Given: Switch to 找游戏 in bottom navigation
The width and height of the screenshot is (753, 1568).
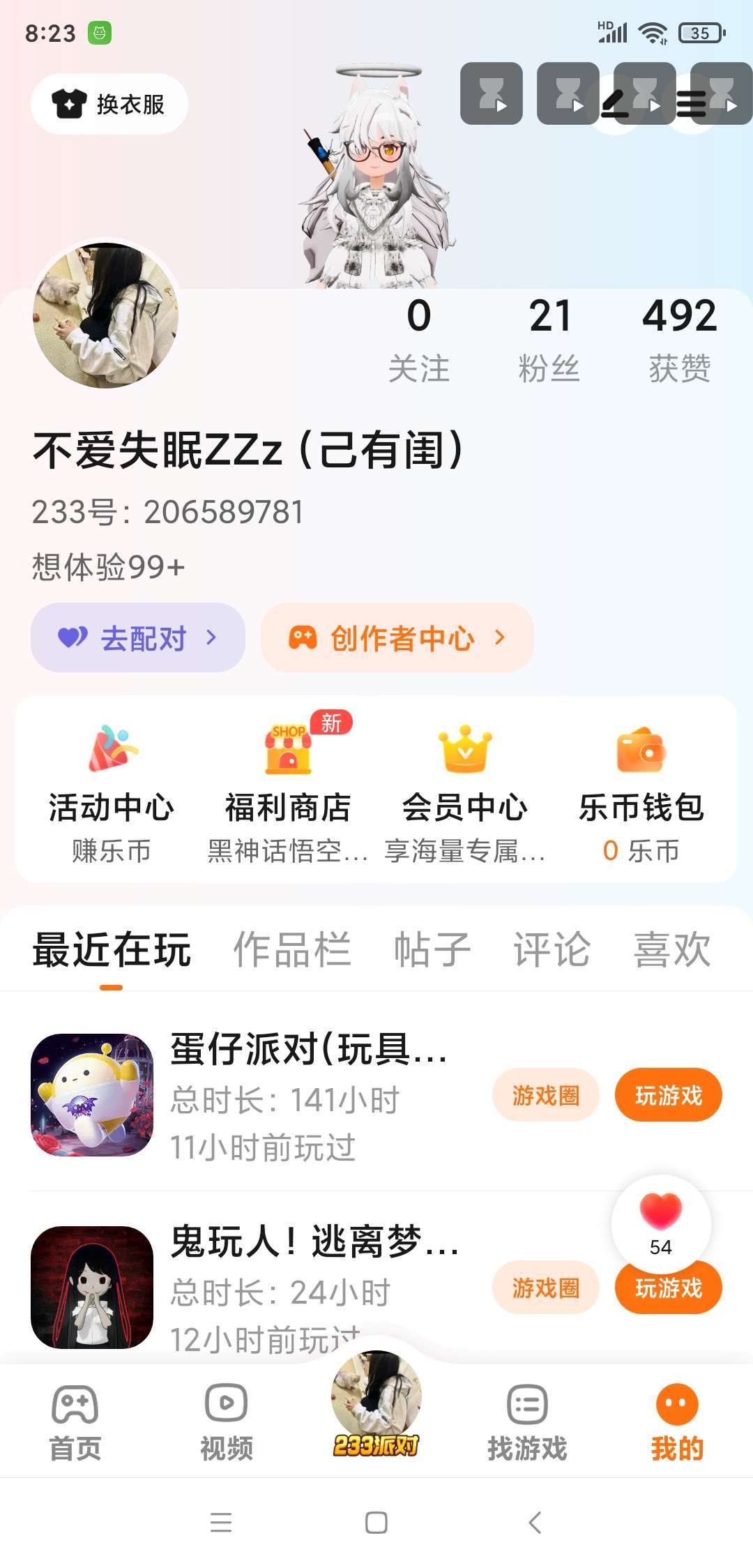Looking at the screenshot, I should pyautogui.click(x=527, y=1423).
